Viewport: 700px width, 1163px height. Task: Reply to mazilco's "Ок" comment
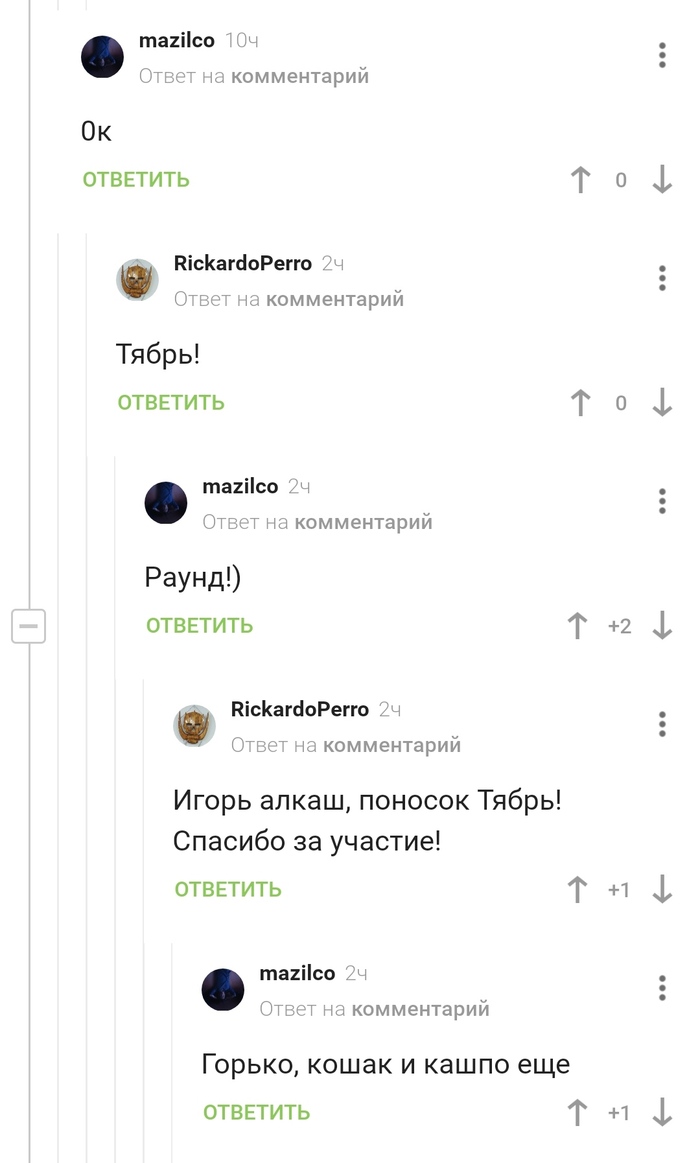pyautogui.click(x=136, y=180)
